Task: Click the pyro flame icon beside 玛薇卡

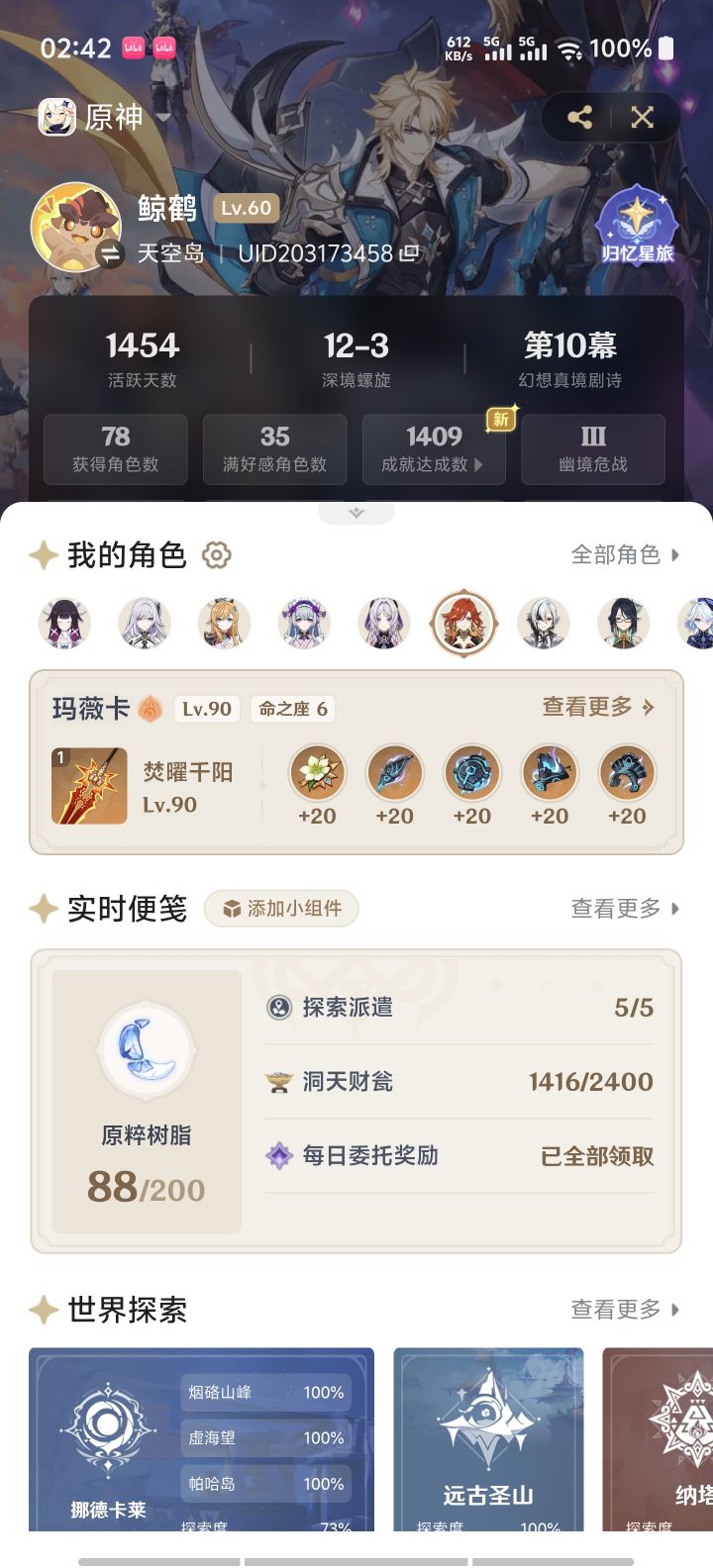Action: pyautogui.click(x=146, y=708)
